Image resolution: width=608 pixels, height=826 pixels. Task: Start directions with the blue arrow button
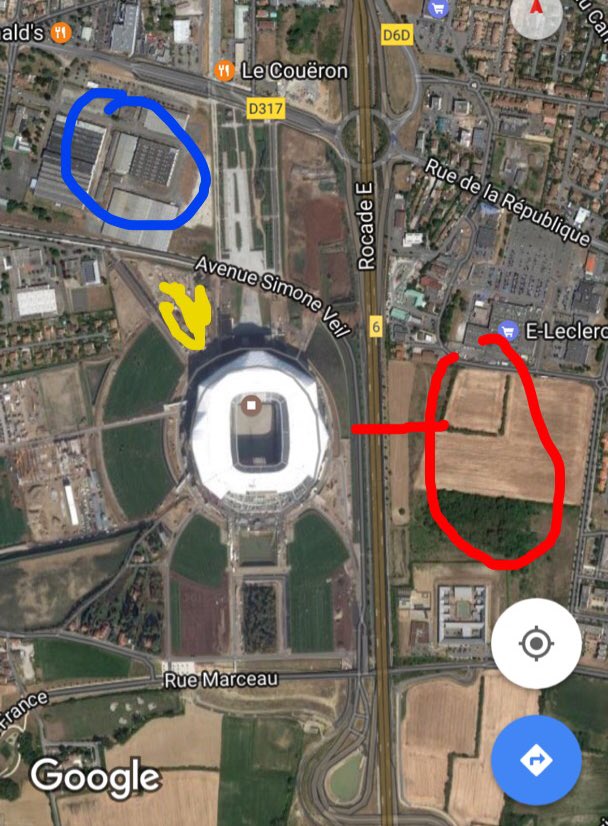(x=536, y=759)
